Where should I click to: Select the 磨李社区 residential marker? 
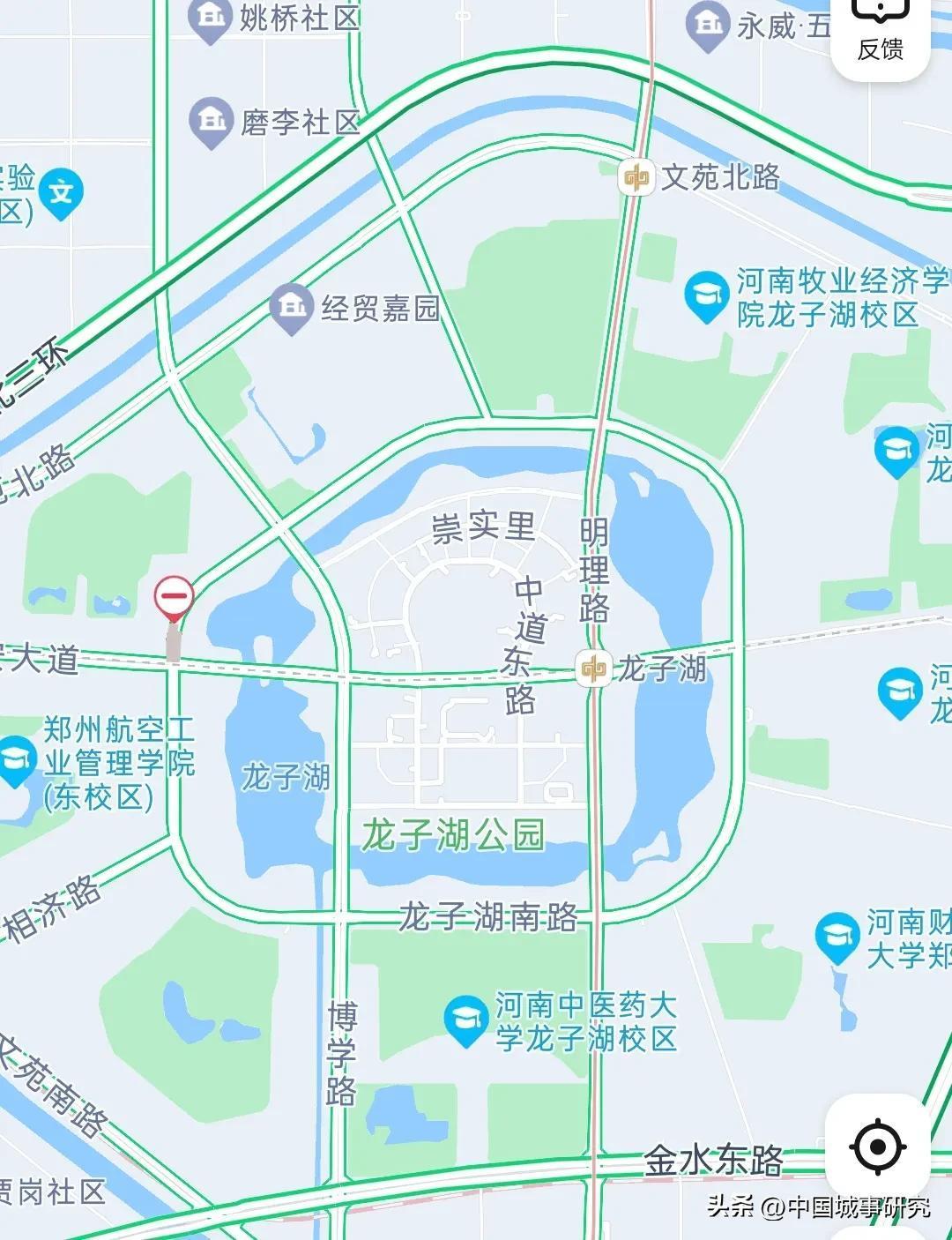click(x=211, y=122)
